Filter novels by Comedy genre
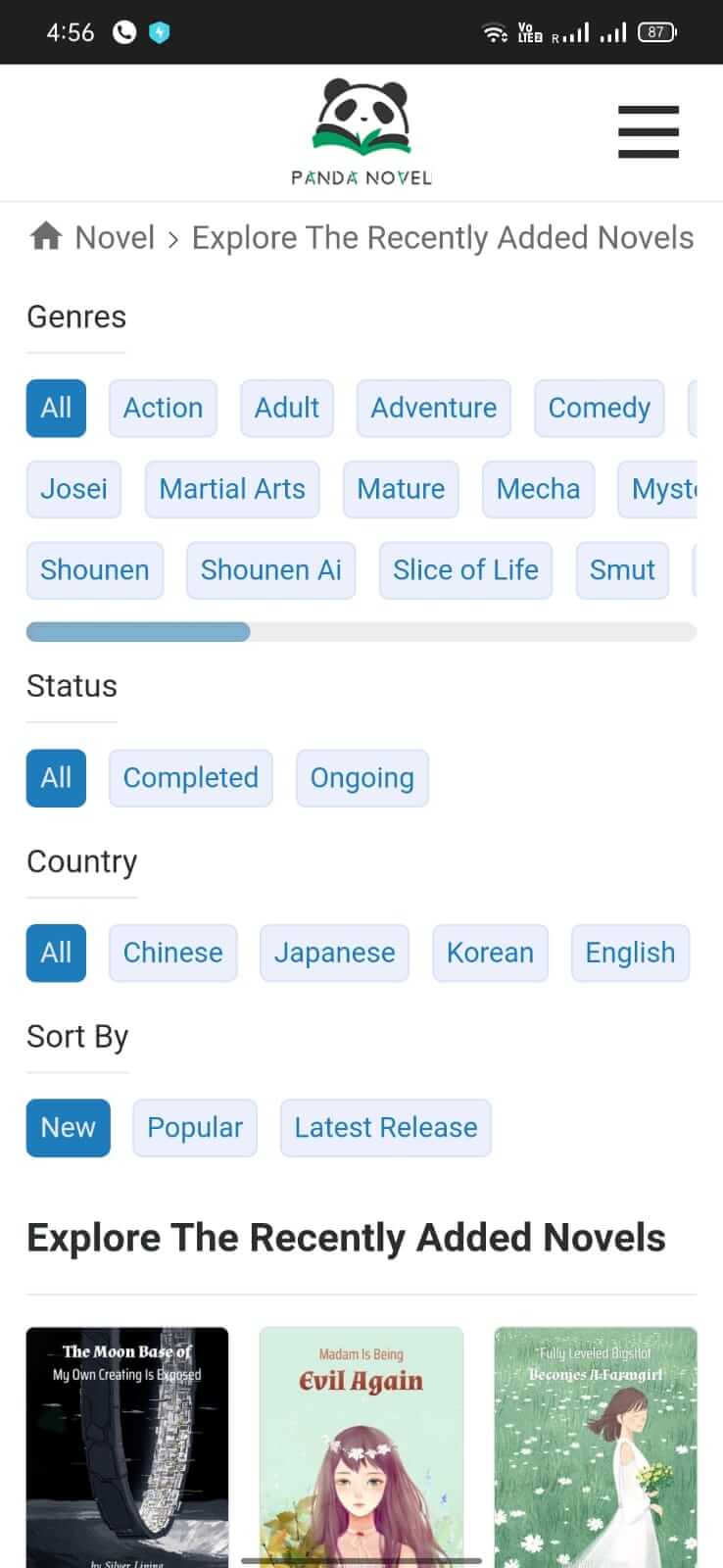Screen dimensions: 723x1568 [598, 408]
